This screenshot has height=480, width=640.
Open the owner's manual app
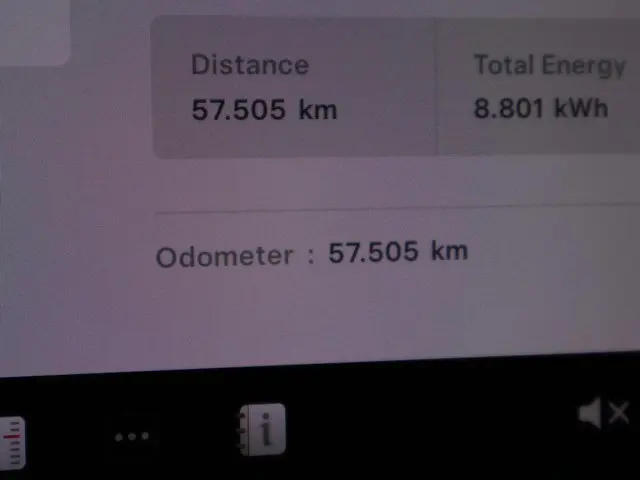tap(262, 430)
